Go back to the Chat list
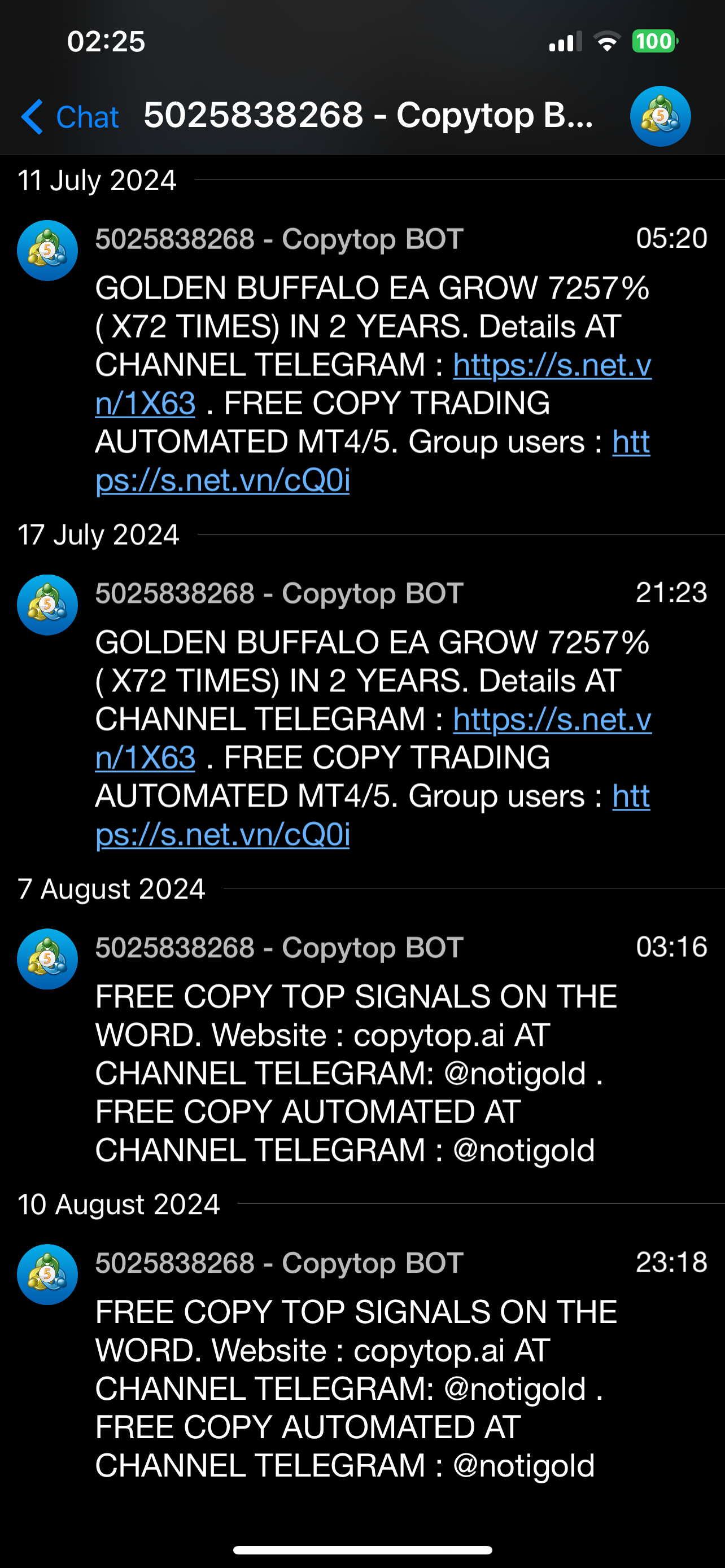Screen dimensions: 725x1568 (x=70, y=116)
